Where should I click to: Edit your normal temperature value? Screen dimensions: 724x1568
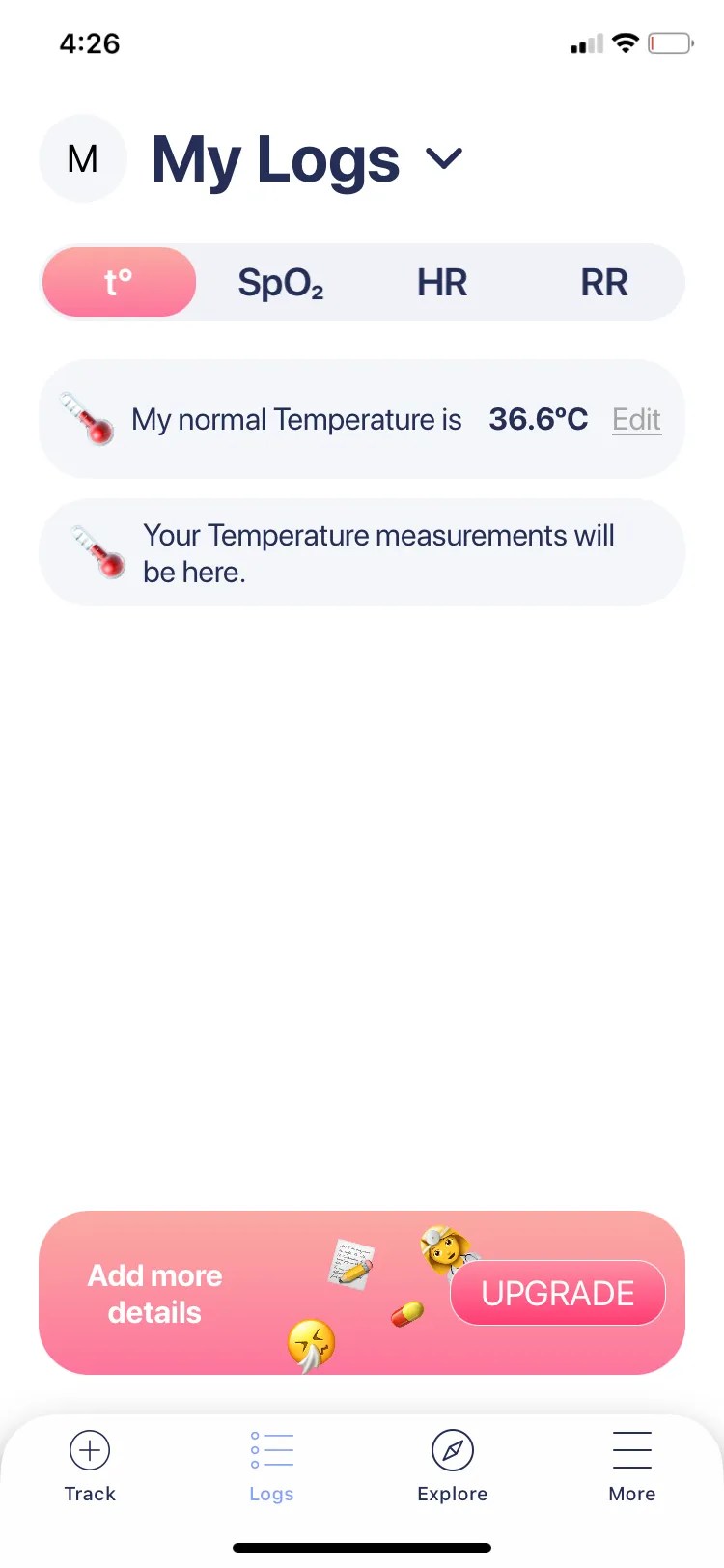635,419
